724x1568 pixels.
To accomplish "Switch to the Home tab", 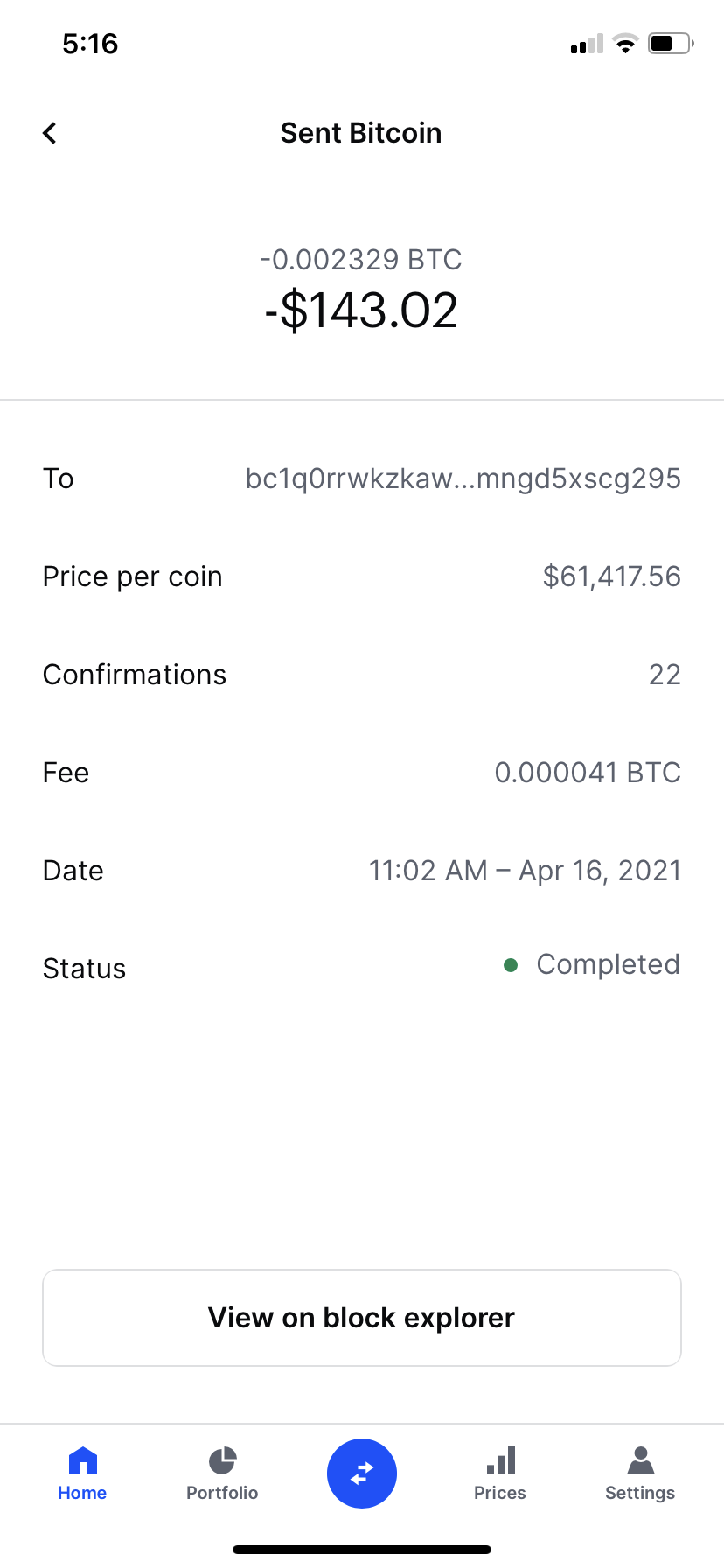I will [82, 1474].
